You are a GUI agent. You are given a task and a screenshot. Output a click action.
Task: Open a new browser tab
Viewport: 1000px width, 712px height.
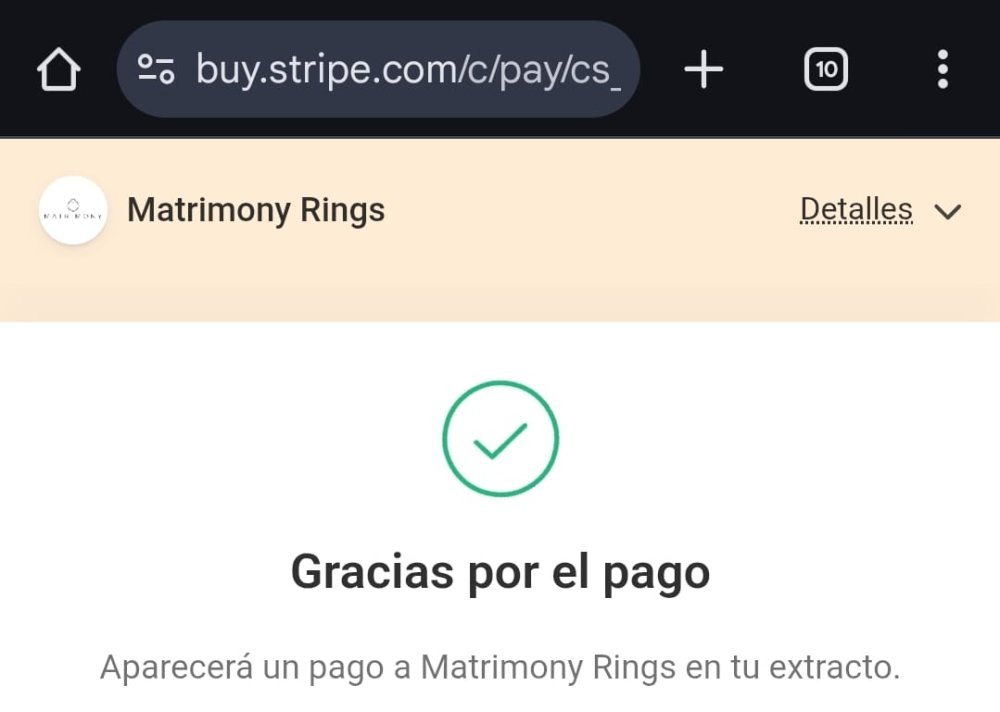point(703,70)
